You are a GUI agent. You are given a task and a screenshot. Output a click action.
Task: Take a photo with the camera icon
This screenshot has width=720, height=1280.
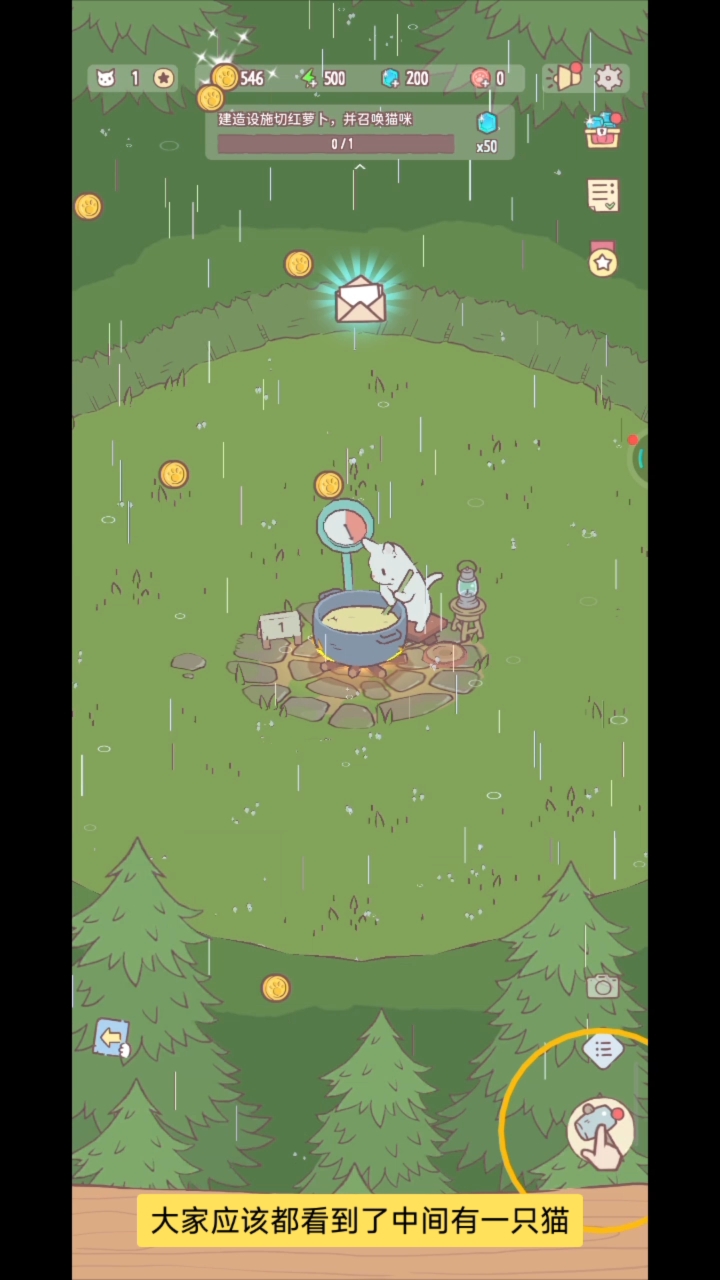point(602,987)
